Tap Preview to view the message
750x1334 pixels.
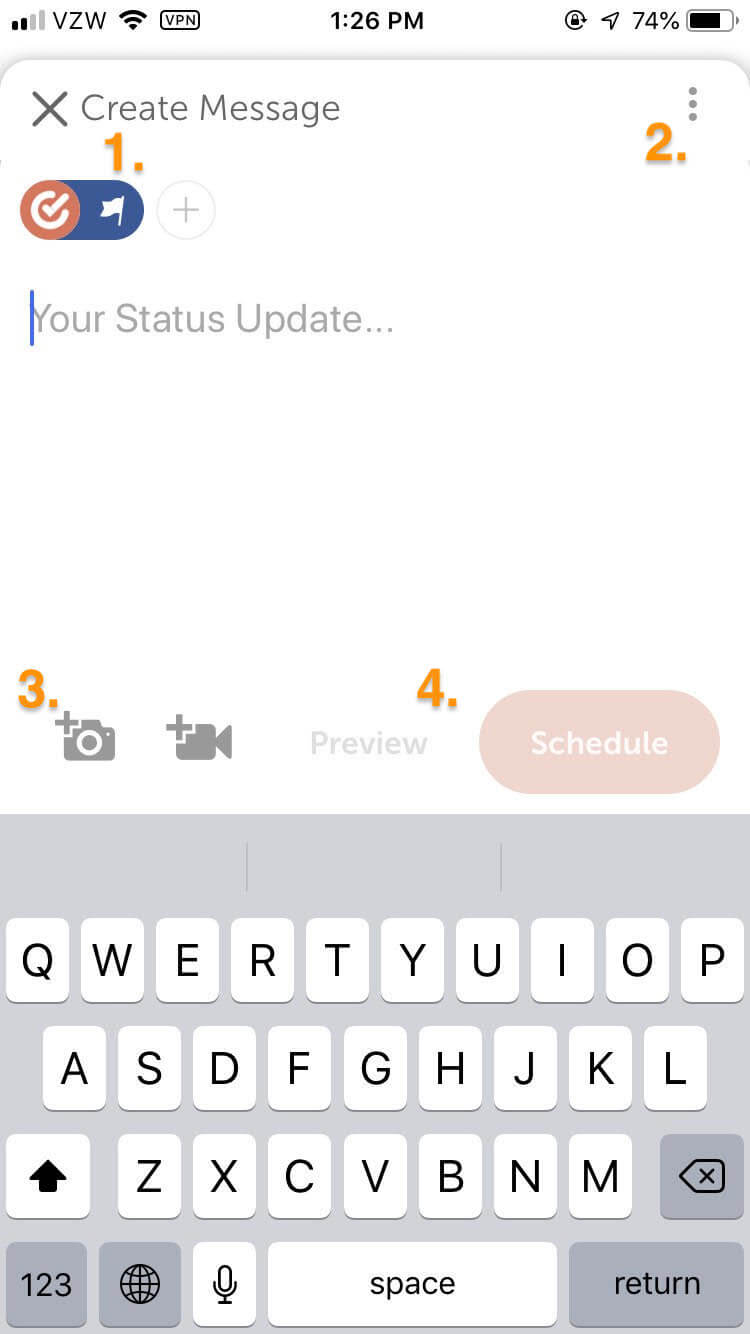pos(369,743)
